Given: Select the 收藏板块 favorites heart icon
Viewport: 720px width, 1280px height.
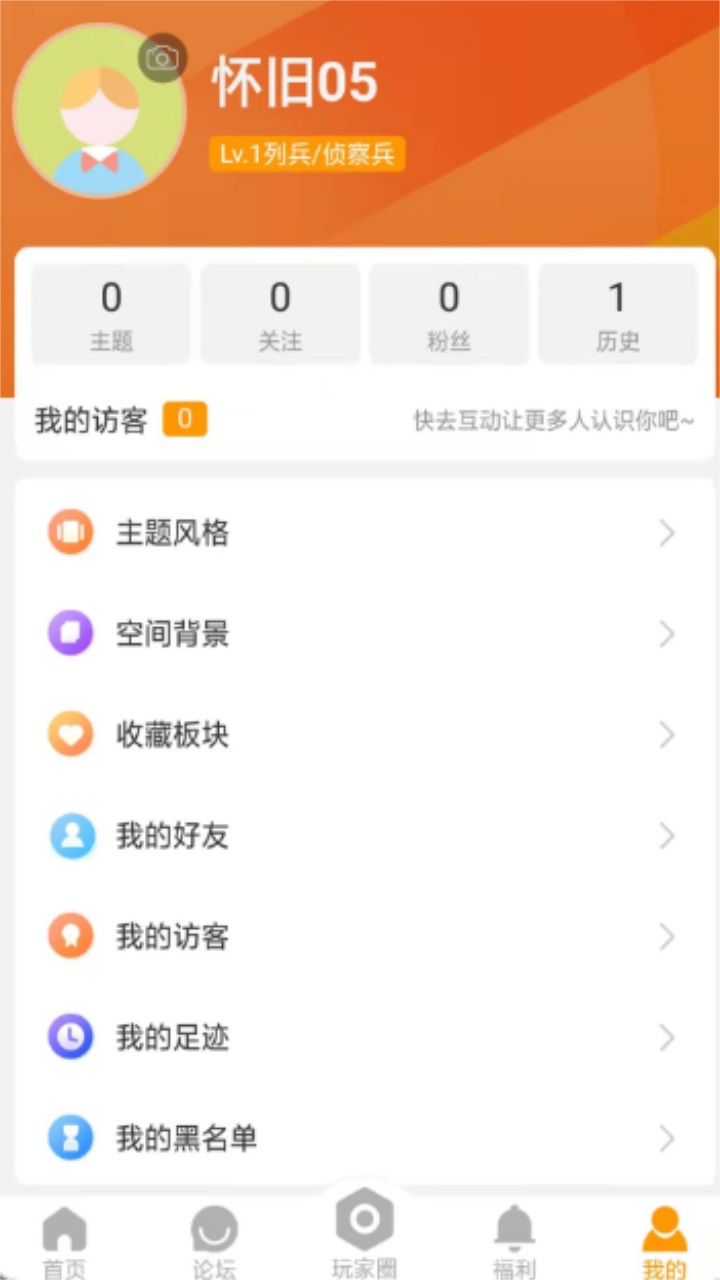Looking at the screenshot, I should point(70,734).
